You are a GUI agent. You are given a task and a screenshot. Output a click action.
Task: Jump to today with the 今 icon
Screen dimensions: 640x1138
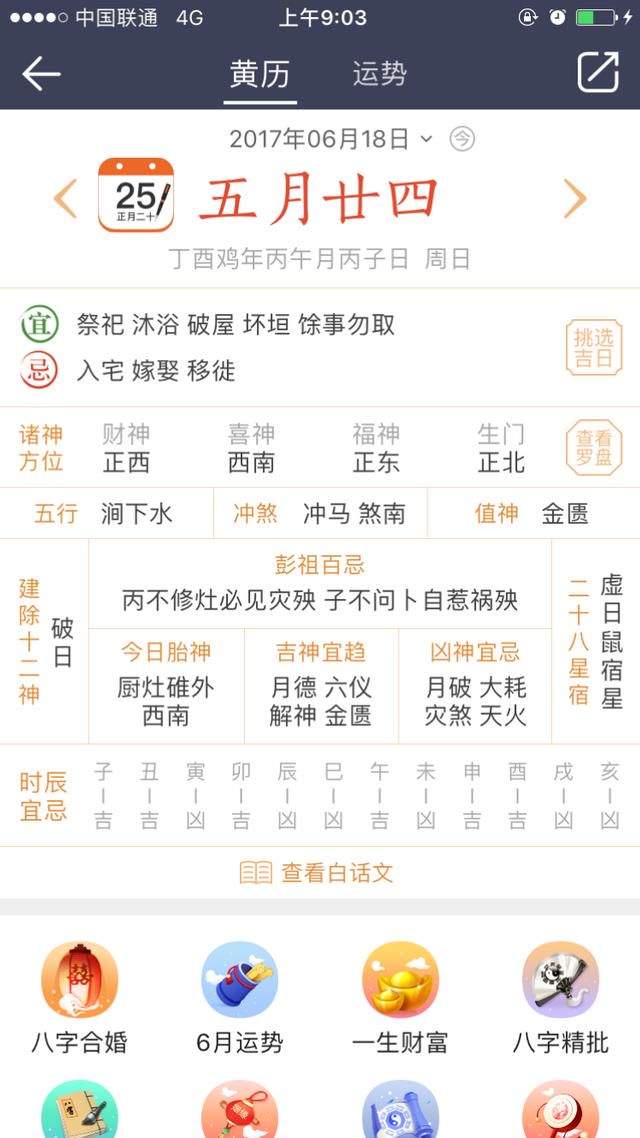461,139
